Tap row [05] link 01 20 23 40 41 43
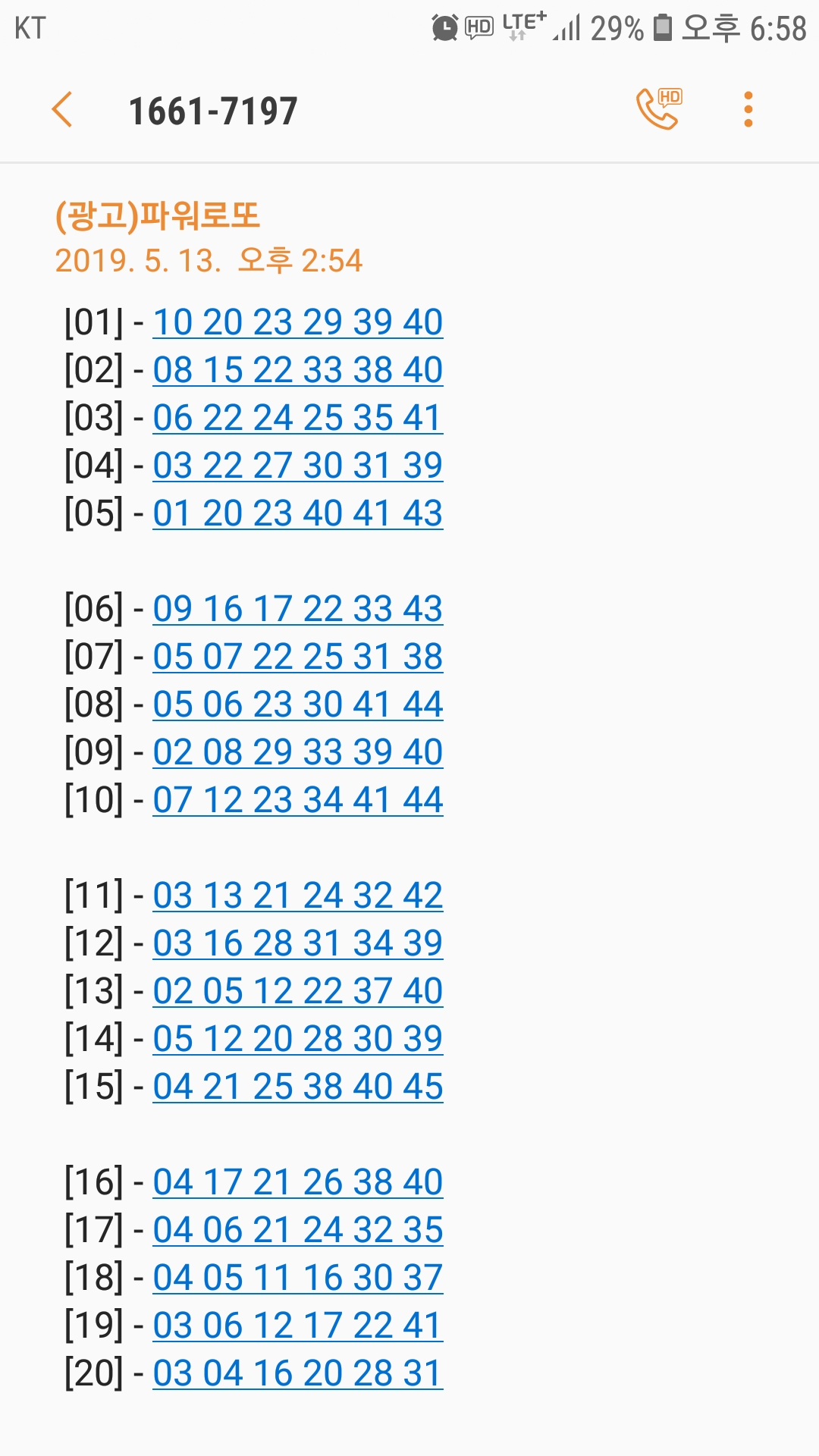This screenshot has width=819, height=1456. click(x=298, y=513)
